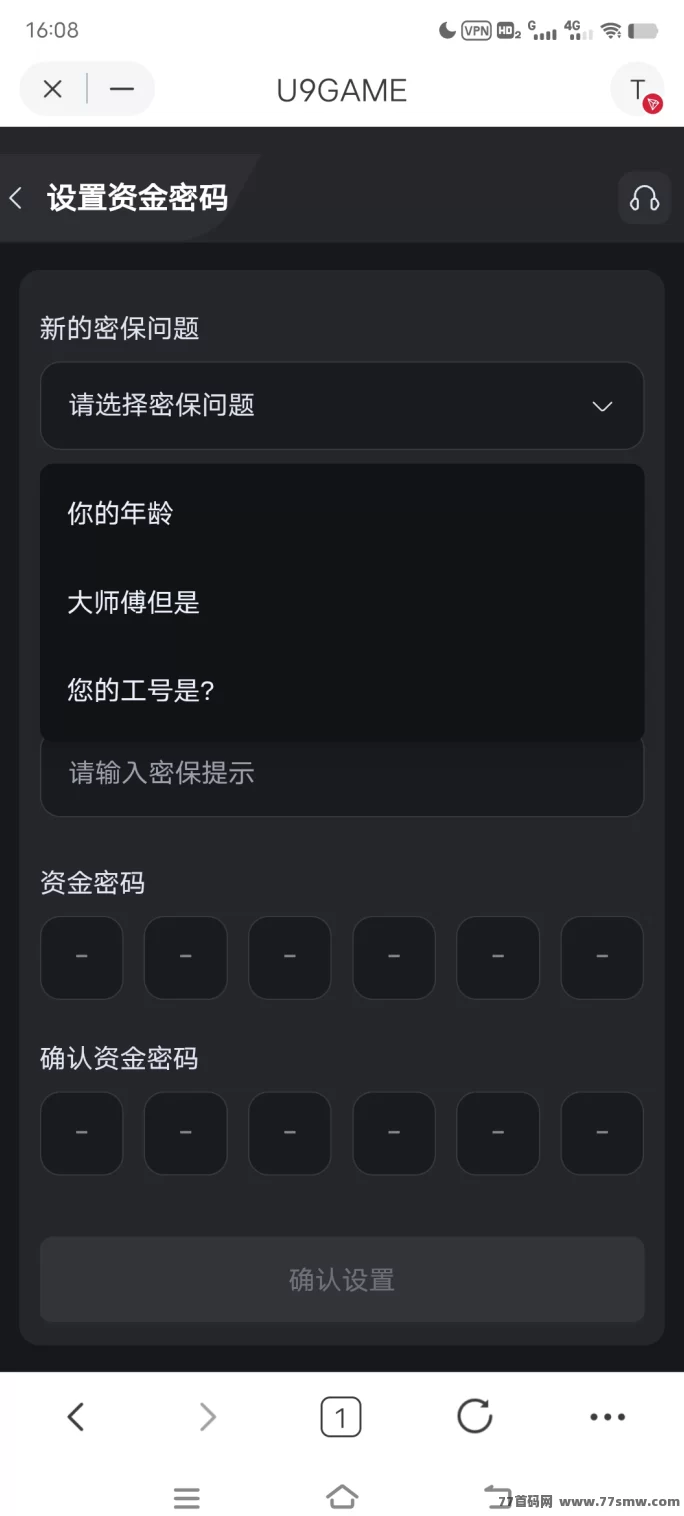Go to the phone home screen
This screenshot has height=1516, width=684.
(x=342, y=1497)
